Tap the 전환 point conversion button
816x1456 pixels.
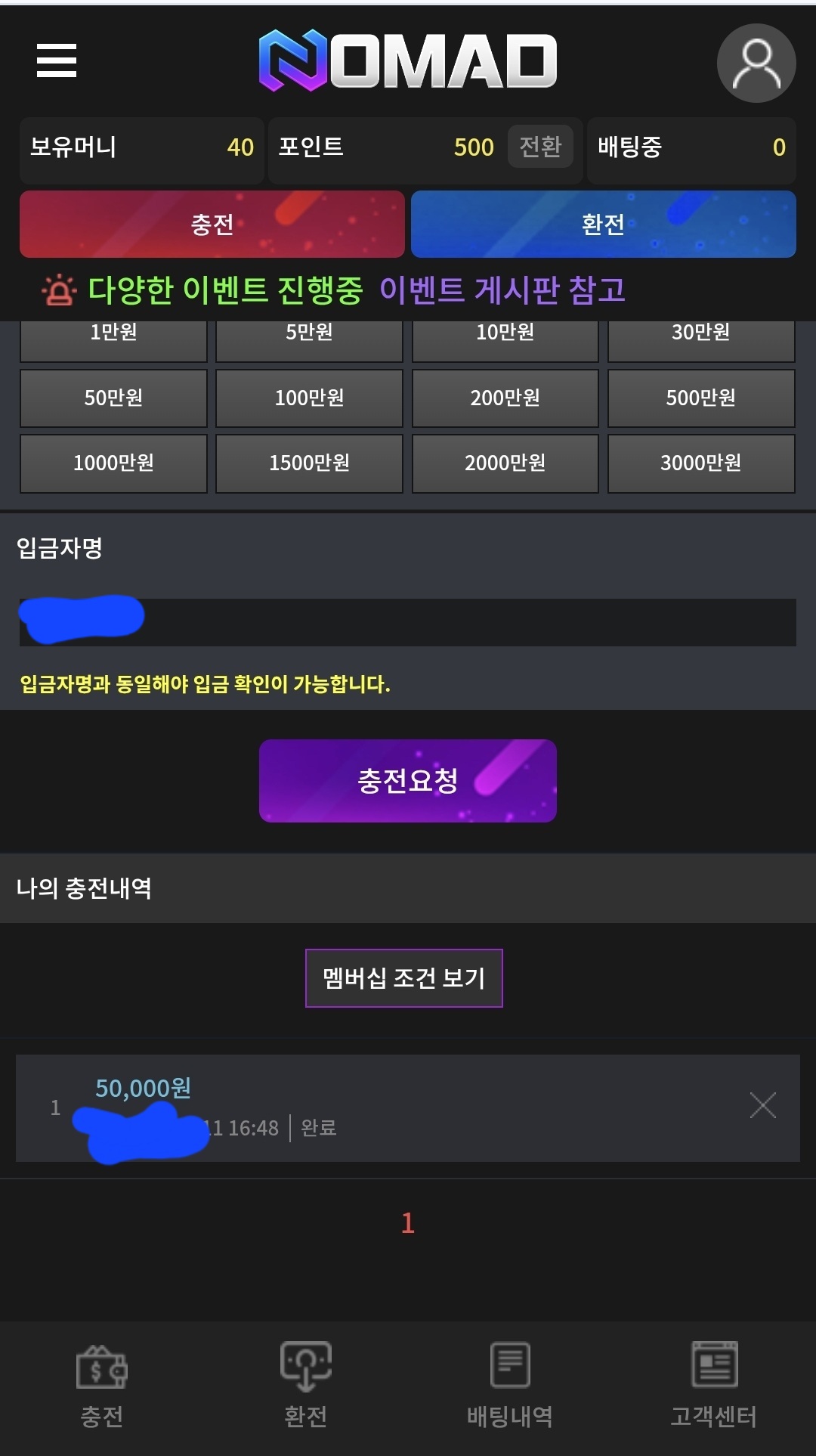point(539,147)
